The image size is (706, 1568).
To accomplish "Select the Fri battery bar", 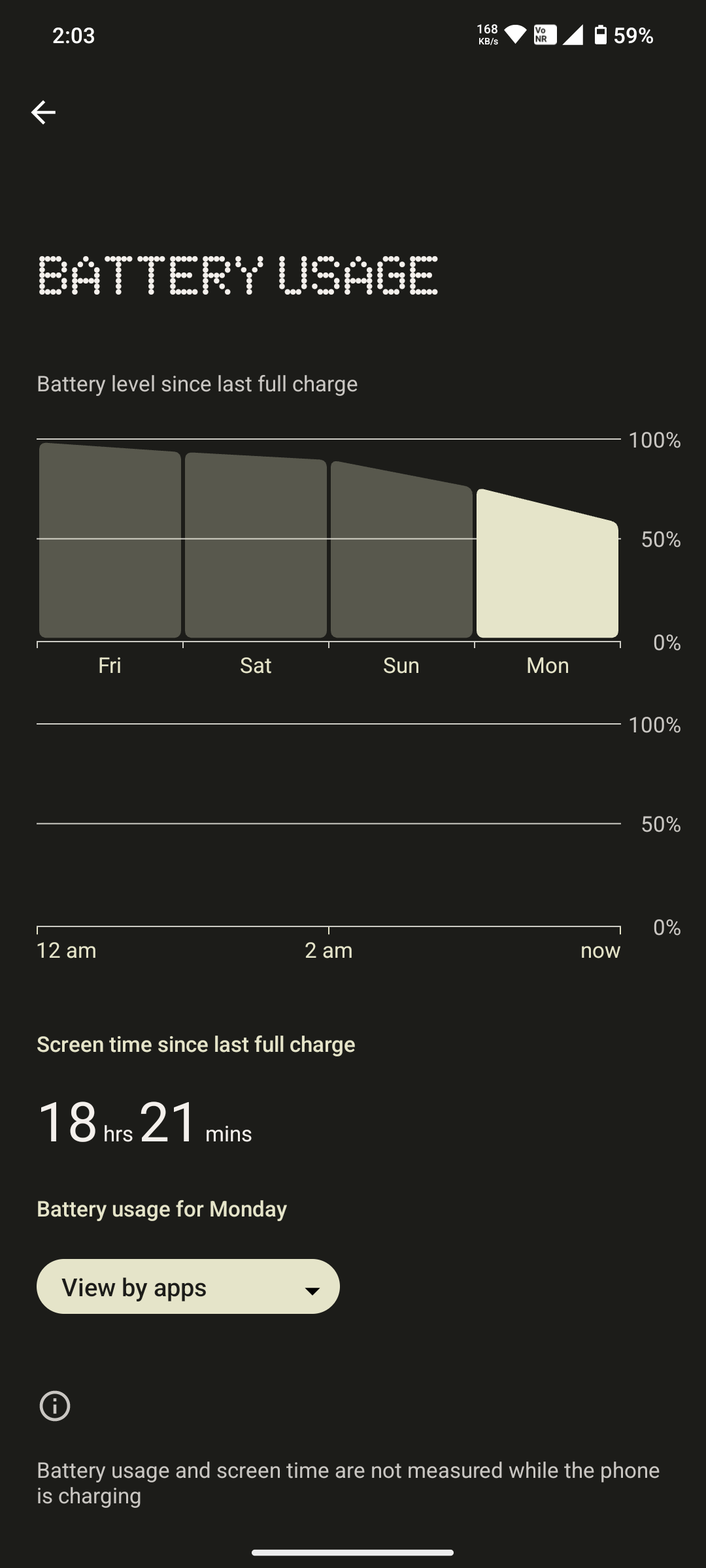I will (x=110, y=541).
